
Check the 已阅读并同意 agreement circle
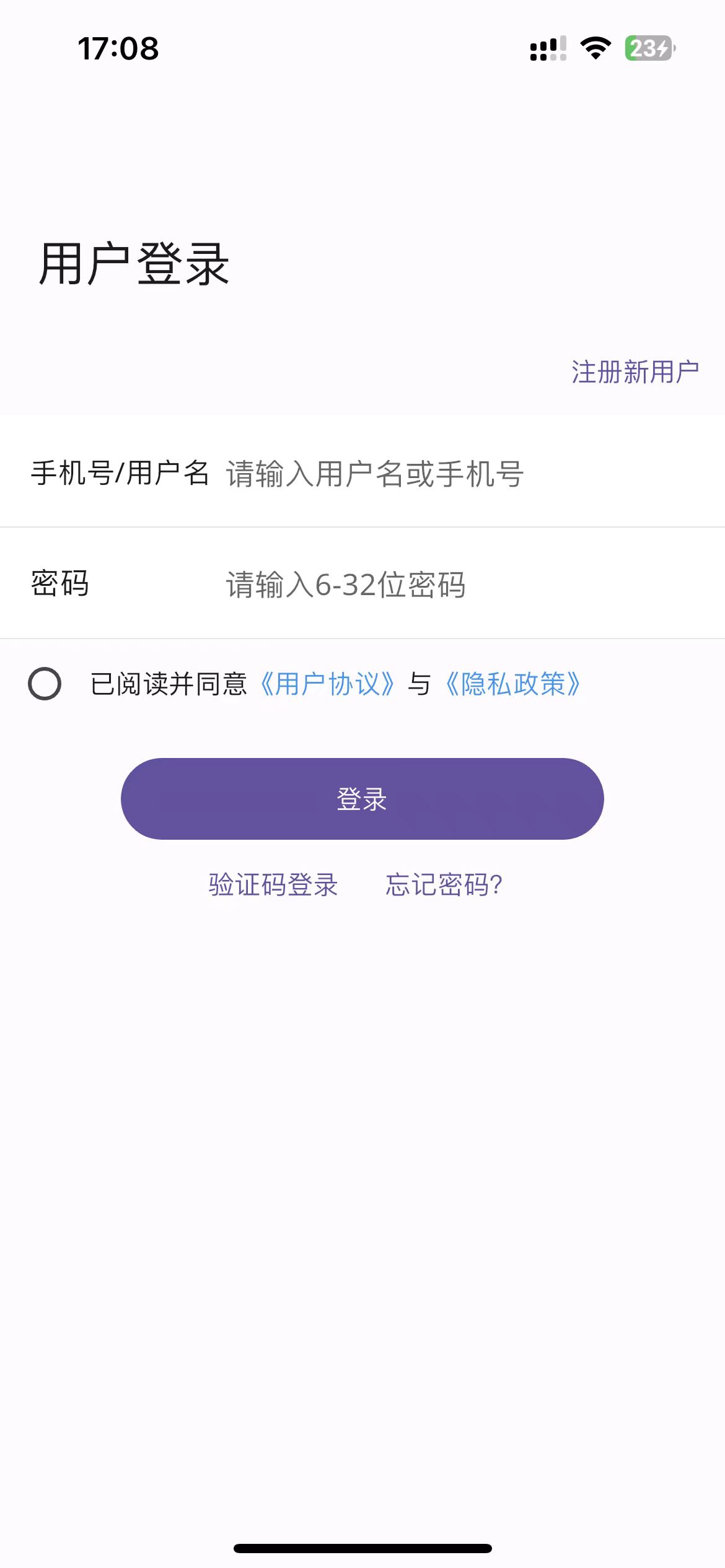pos(45,684)
